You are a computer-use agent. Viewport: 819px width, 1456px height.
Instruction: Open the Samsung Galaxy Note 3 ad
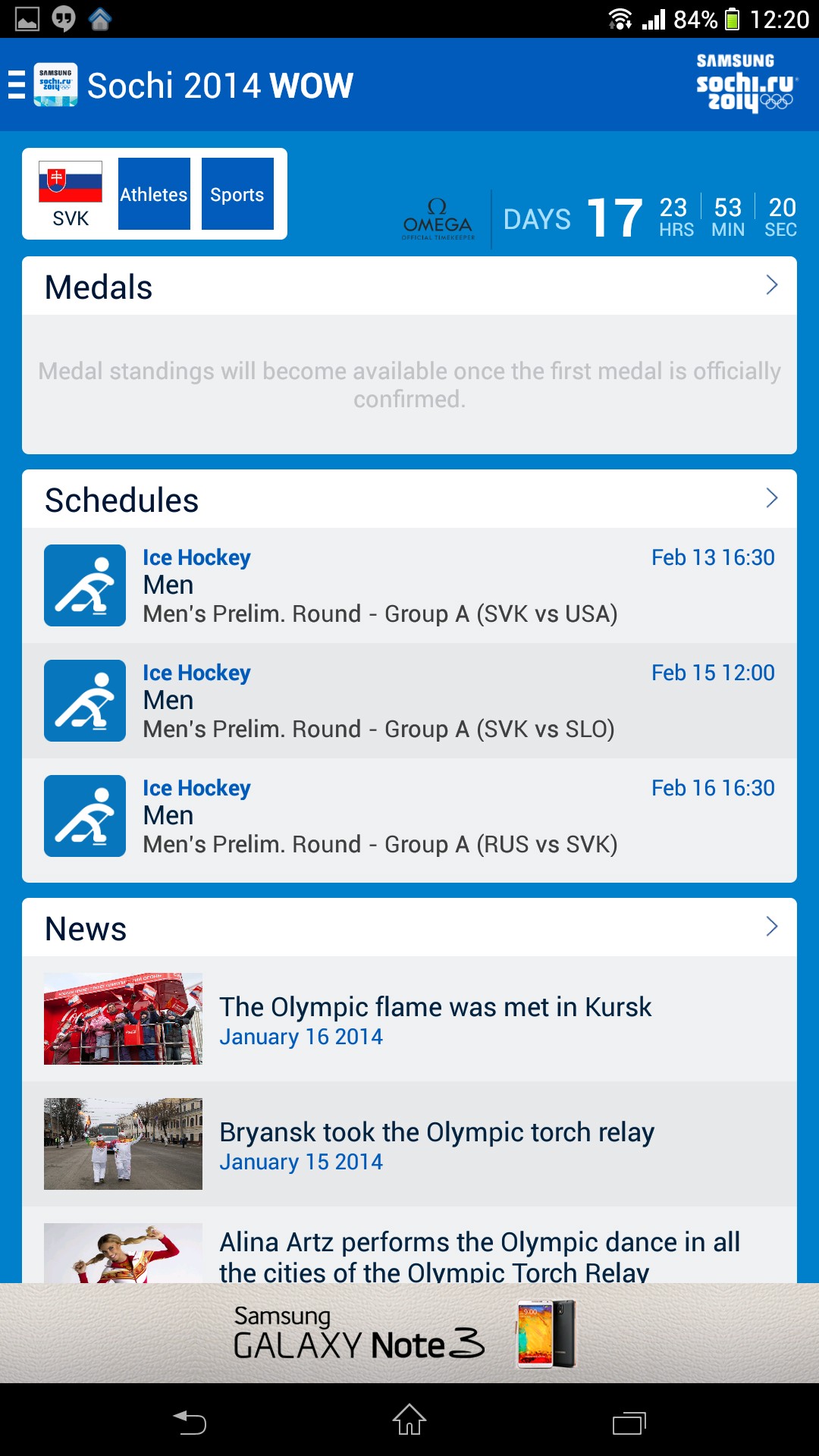pos(409,1334)
